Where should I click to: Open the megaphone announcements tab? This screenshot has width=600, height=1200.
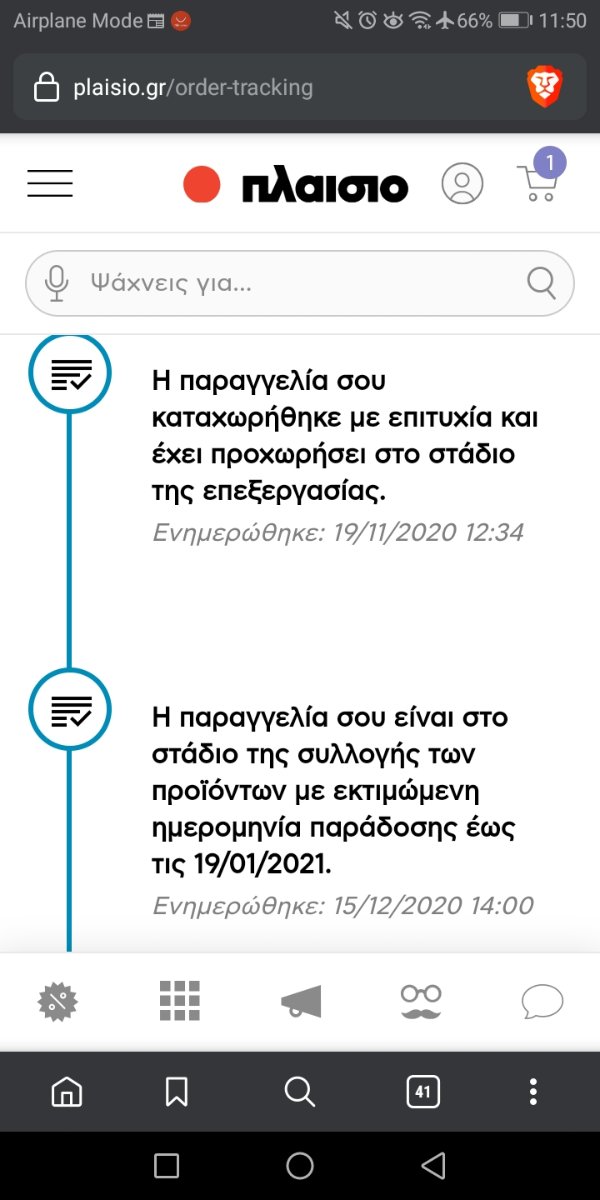point(301,1001)
